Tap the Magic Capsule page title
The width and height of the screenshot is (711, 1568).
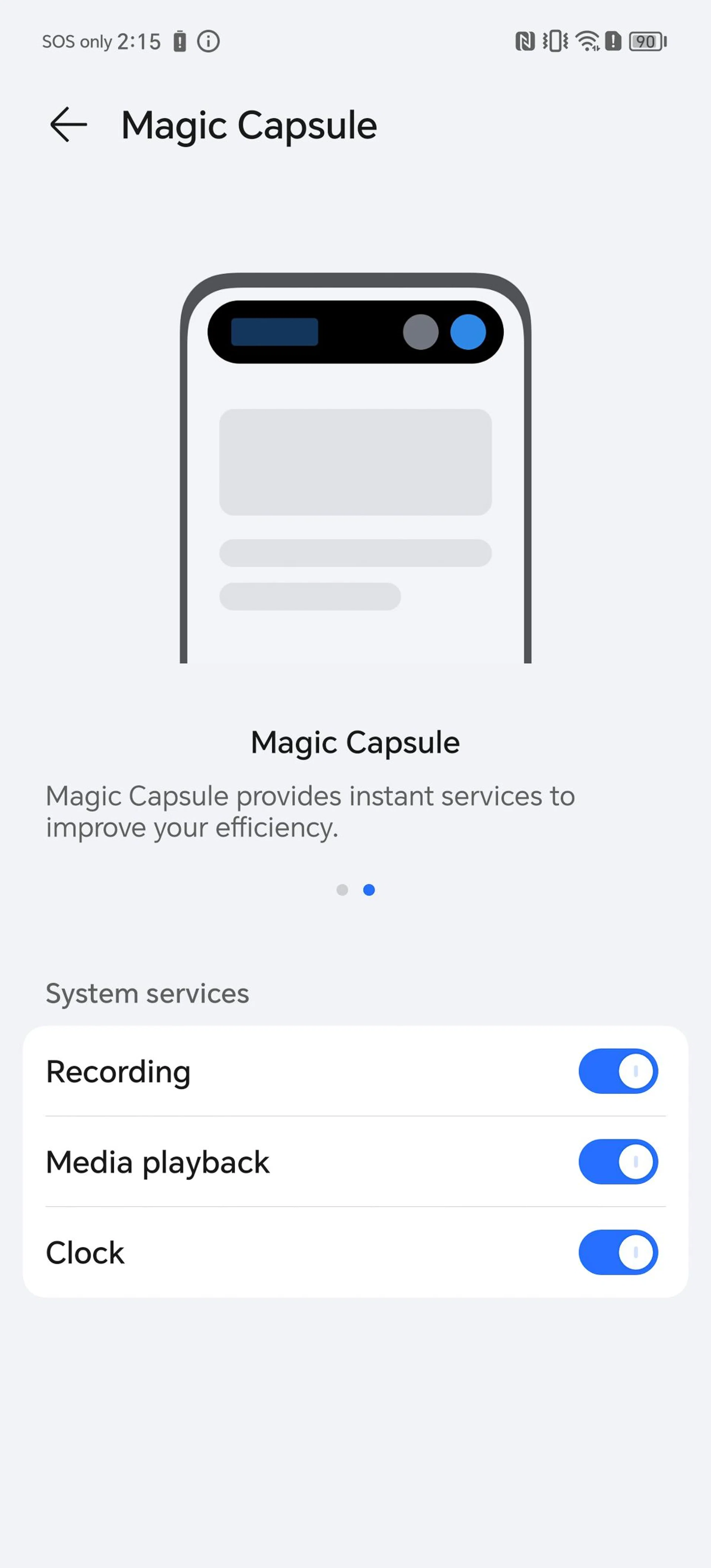pos(249,125)
